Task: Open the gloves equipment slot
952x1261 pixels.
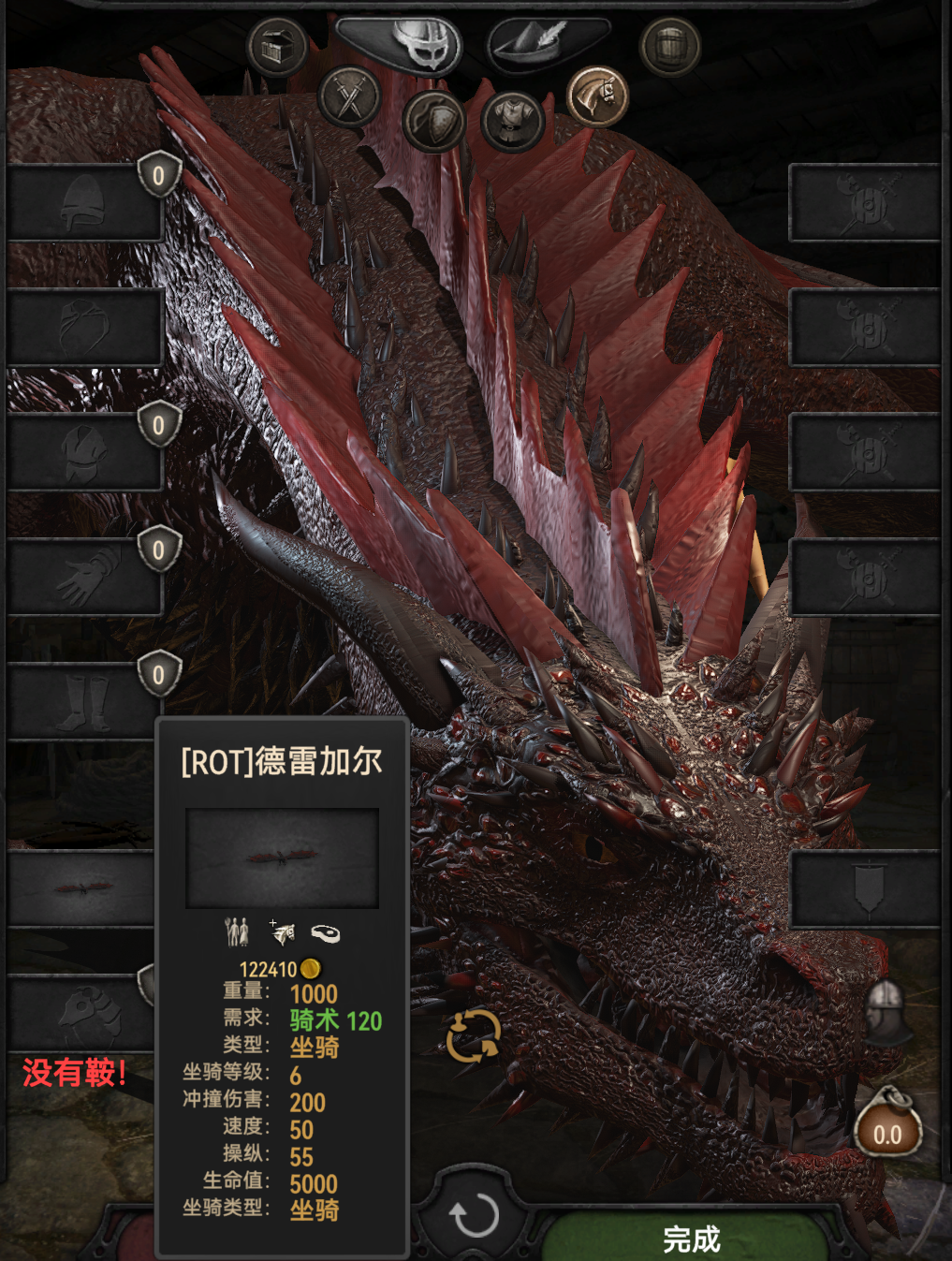Action: (x=82, y=577)
